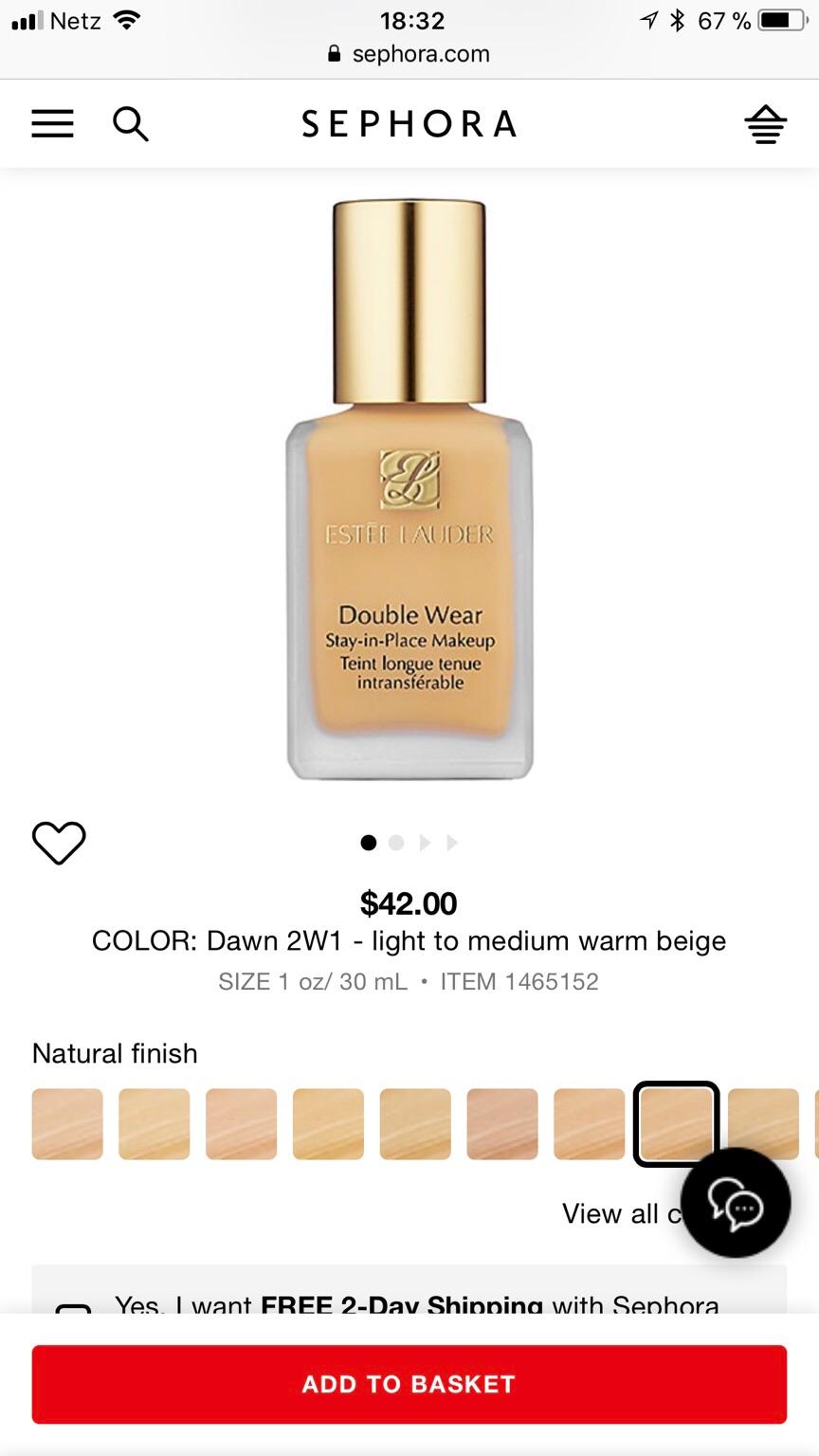Tap ADD TO BASKET button

point(409,1384)
